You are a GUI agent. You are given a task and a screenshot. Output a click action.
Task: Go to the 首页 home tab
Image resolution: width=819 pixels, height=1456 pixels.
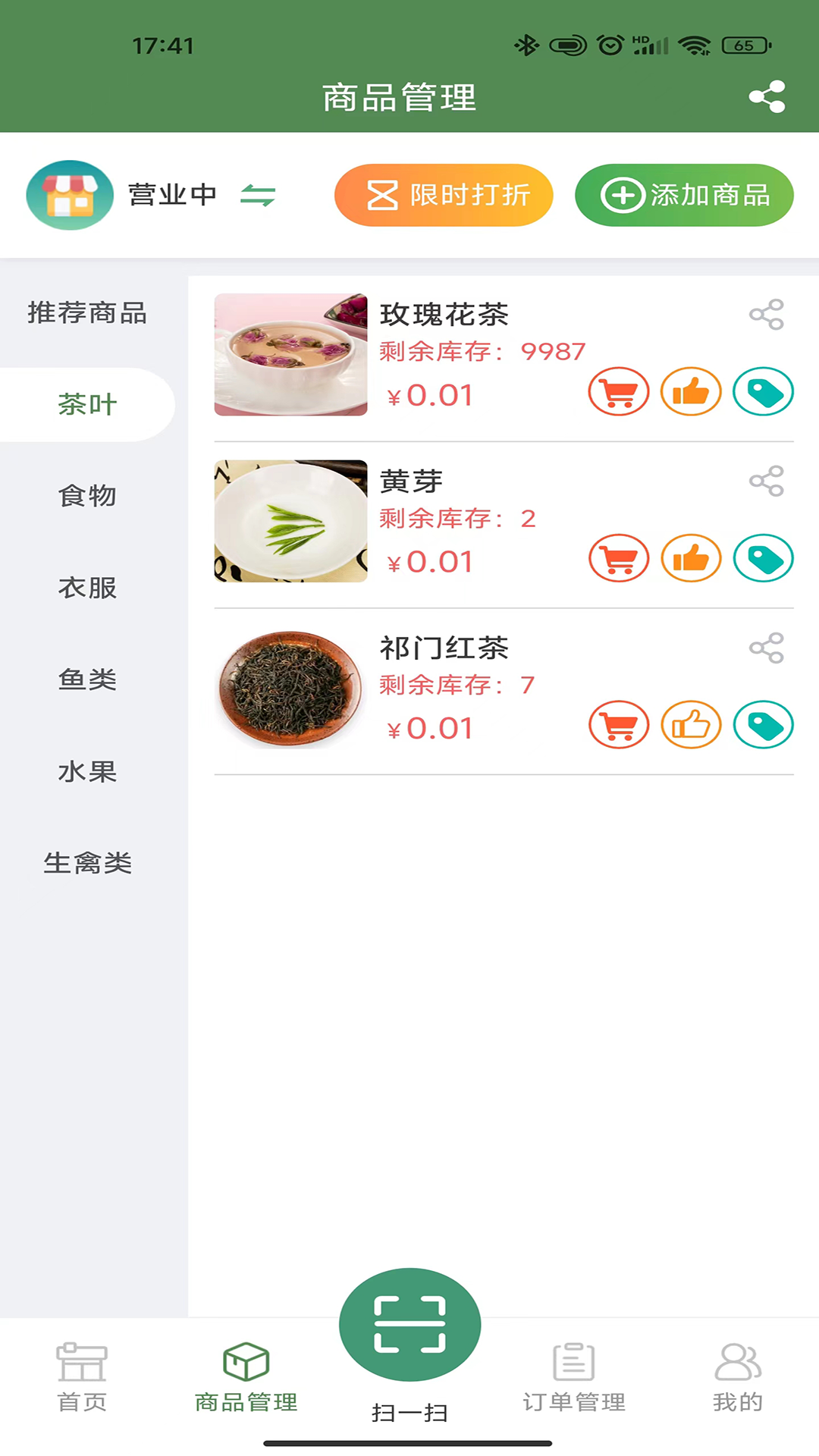tap(82, 1378)
